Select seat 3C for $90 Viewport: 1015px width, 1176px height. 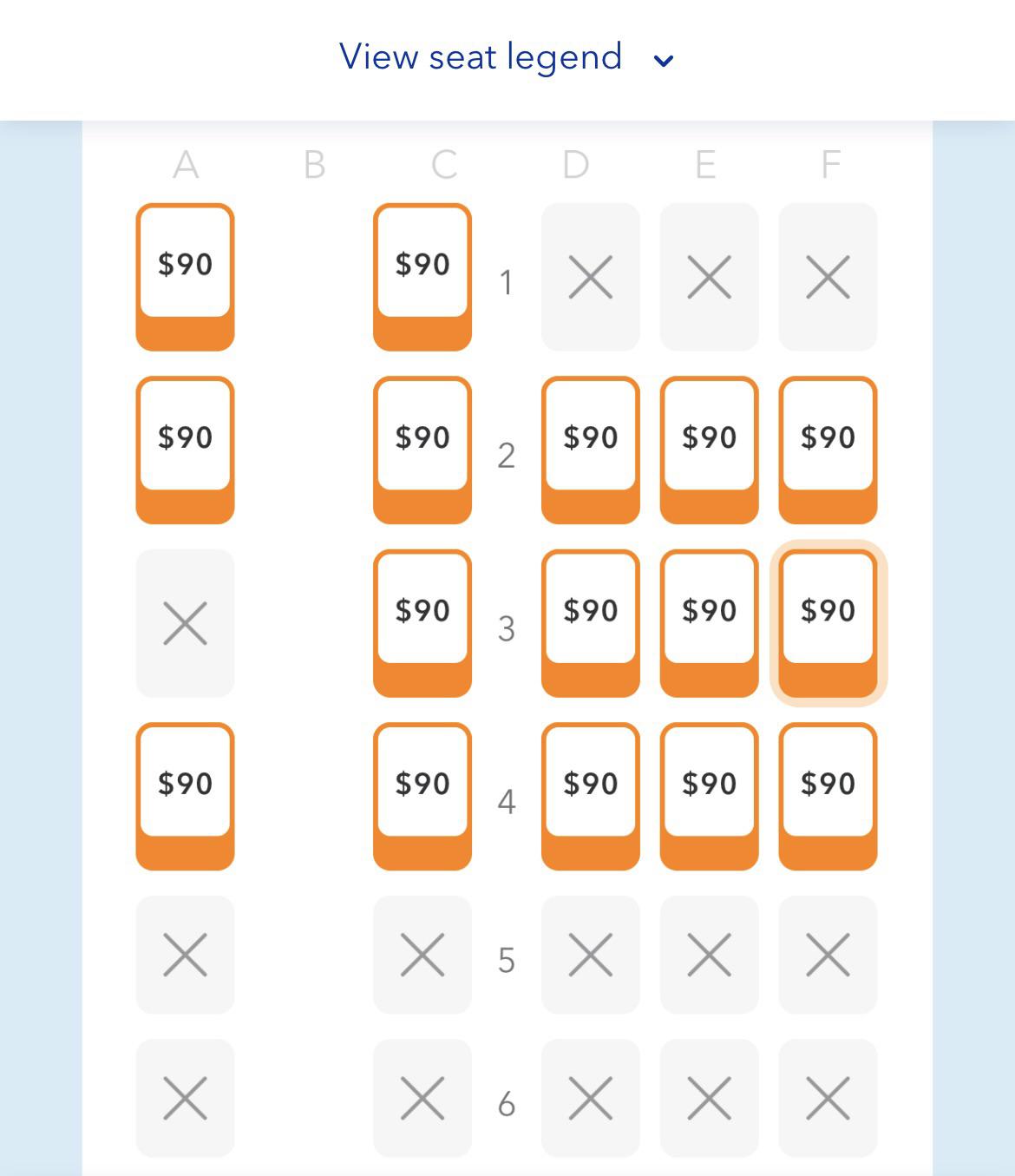422,622
